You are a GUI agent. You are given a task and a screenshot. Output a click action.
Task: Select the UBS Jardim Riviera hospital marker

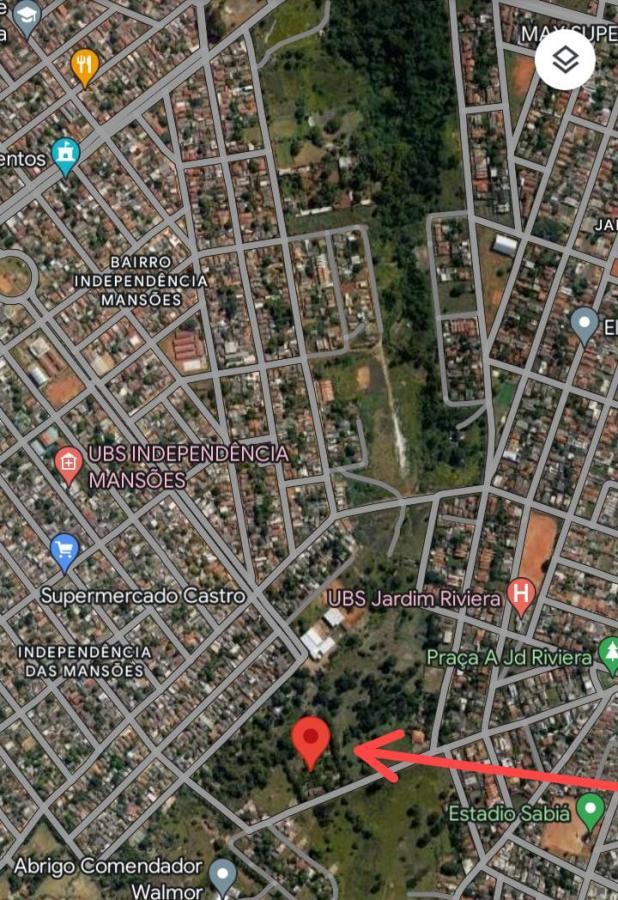pyautogui.click(x=520, y=595)
